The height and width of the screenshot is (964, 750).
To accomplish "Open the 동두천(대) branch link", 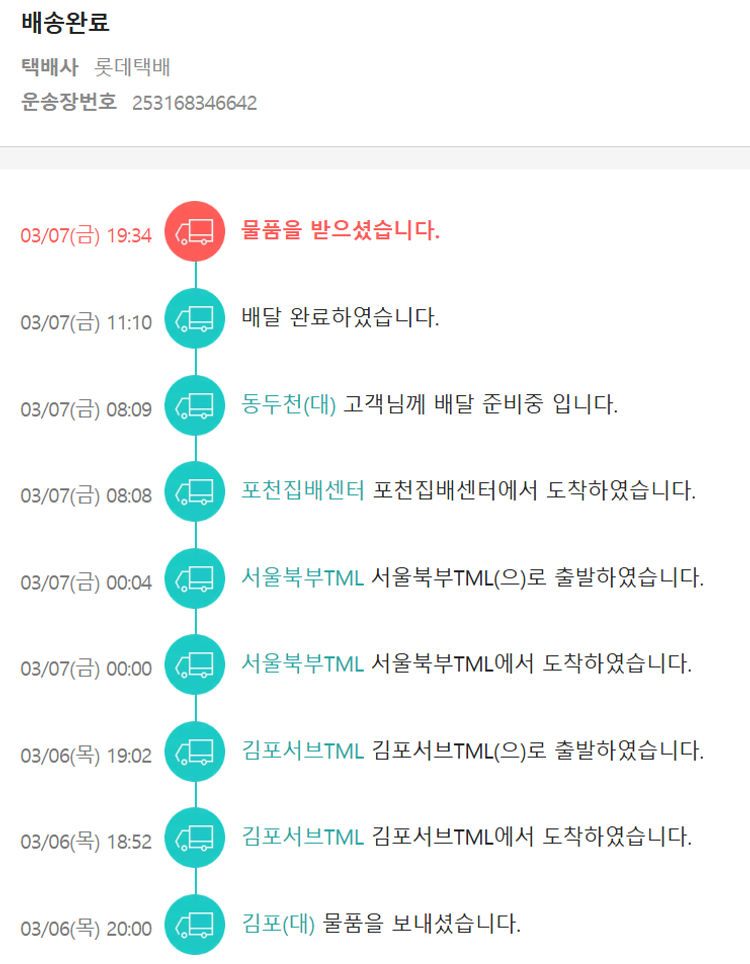I will [x=289, y=405].
